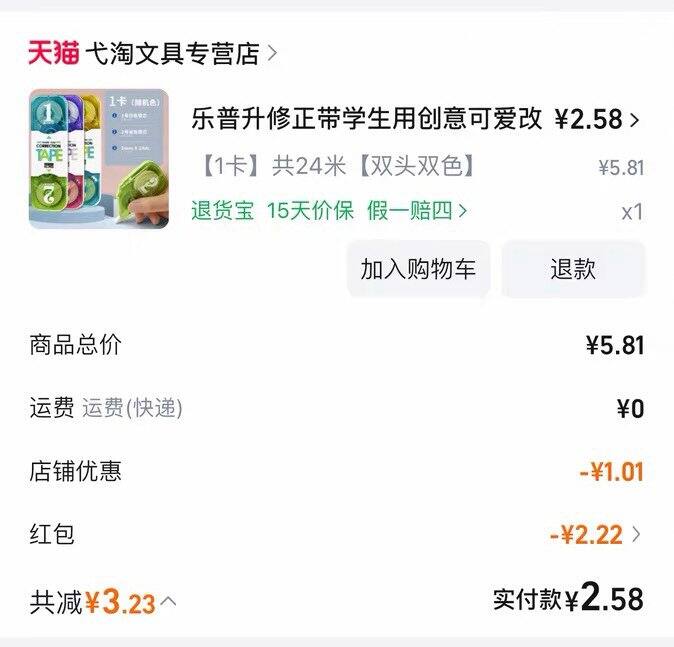The height and width of the screenshot is (647, 674).
Task: View 退货宝 15天价保 guarantee details
Action: (329, 211)
